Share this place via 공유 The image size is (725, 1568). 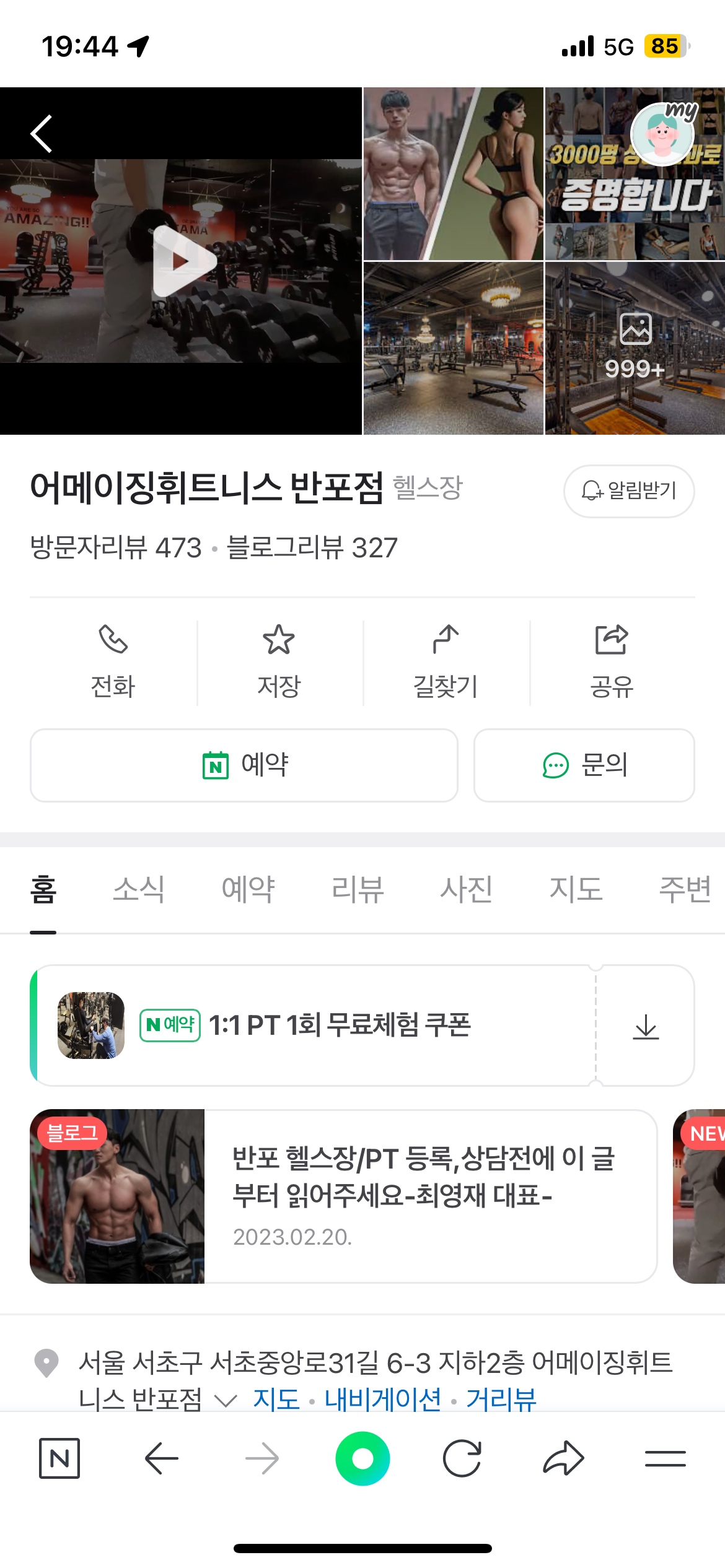(612, 662)
